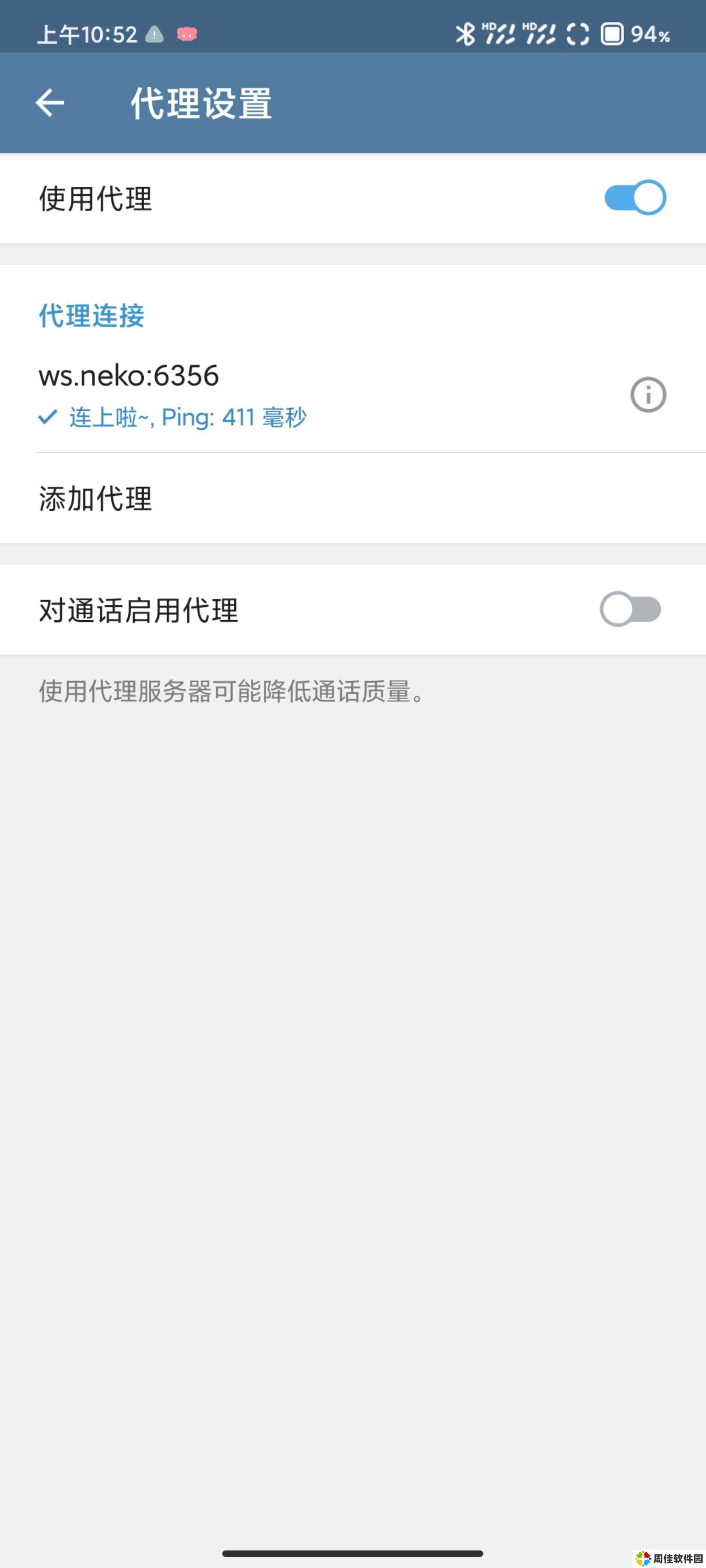Image resolution: width=706 pixels, height=1568 pixels.
Task: Turn off the 使用代理 switch
Action: click(x=635, y=198)
